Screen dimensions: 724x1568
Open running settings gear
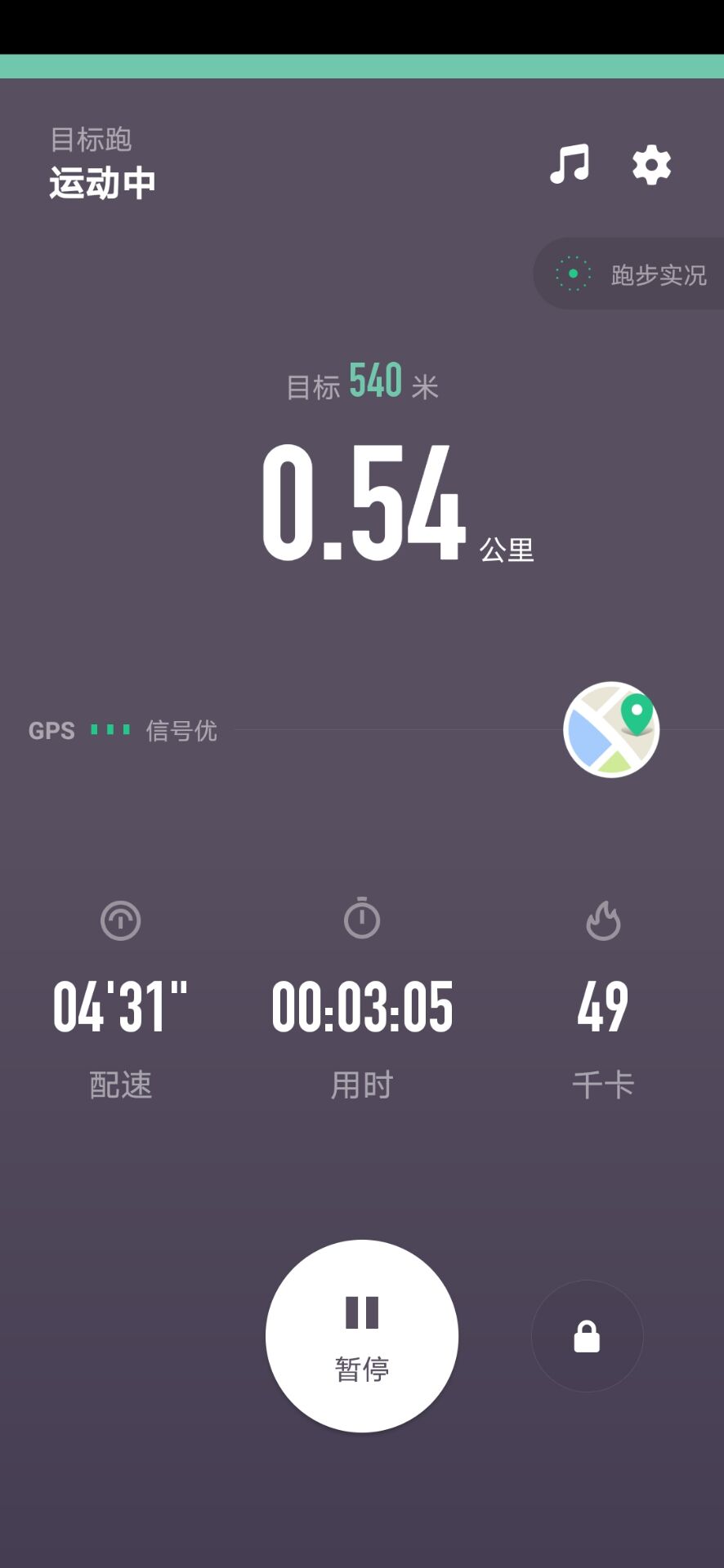(x=651, y=166)
